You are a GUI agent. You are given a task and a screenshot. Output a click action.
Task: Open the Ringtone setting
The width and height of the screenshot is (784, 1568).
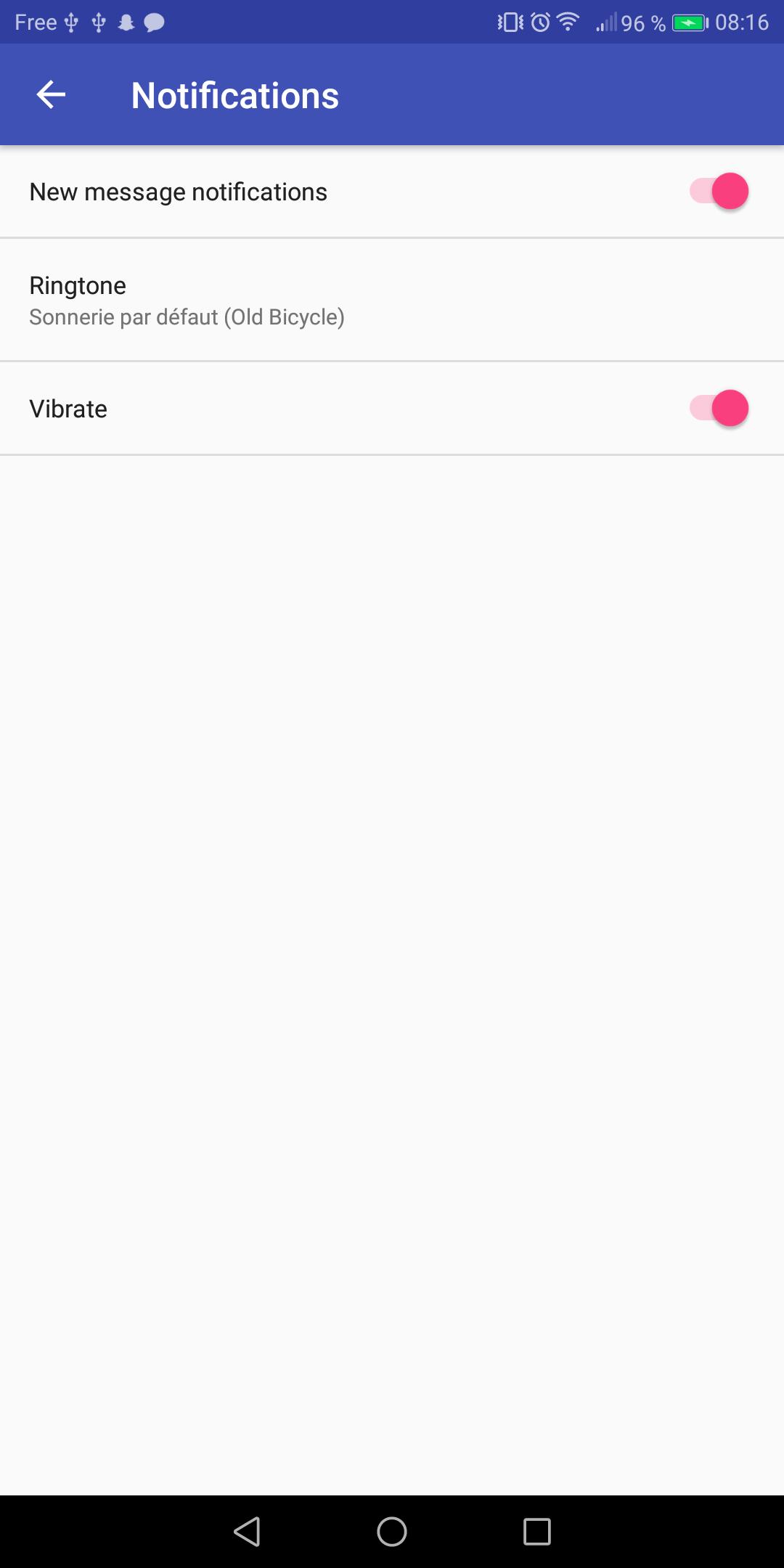click(x=392, y=300)
